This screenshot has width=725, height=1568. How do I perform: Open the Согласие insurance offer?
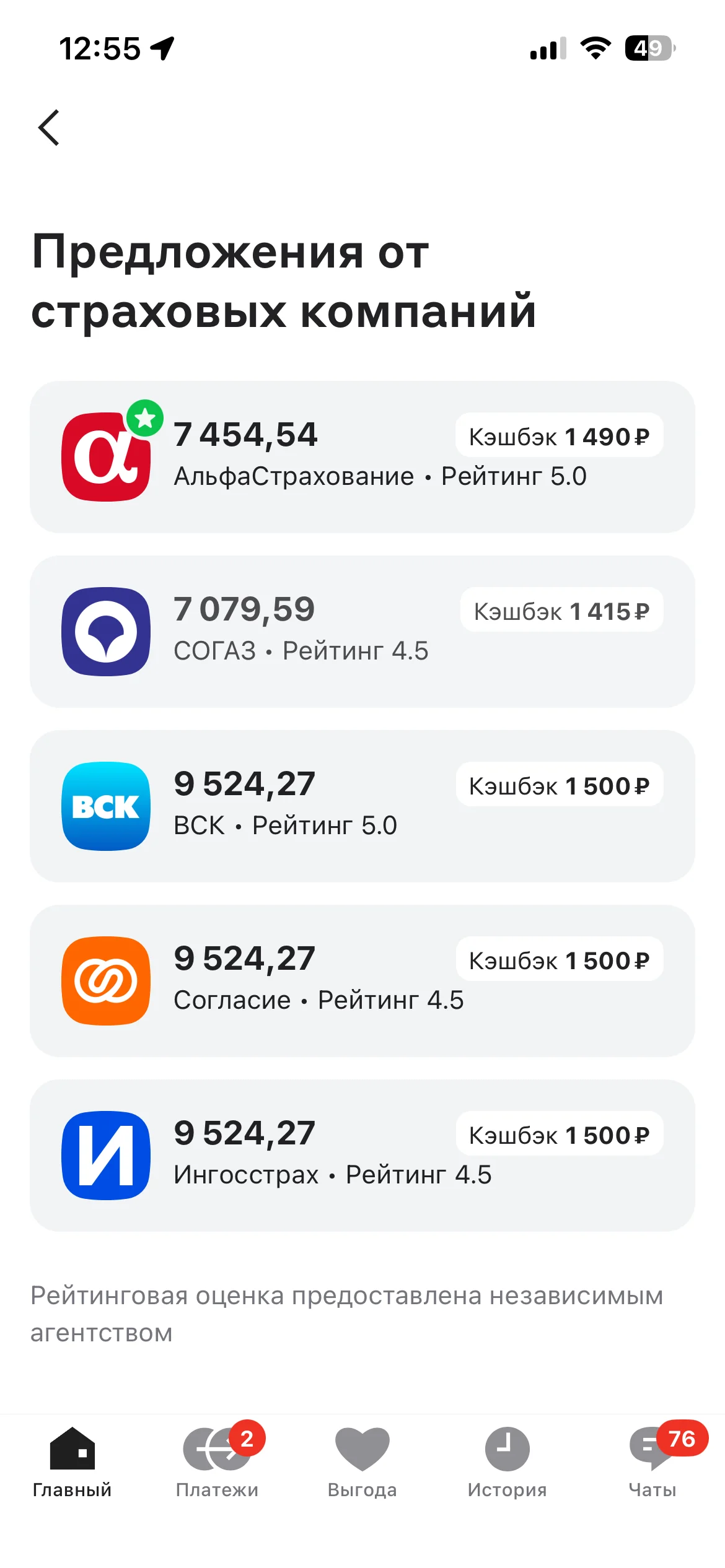pyautogui.click(x=362, y=981)
